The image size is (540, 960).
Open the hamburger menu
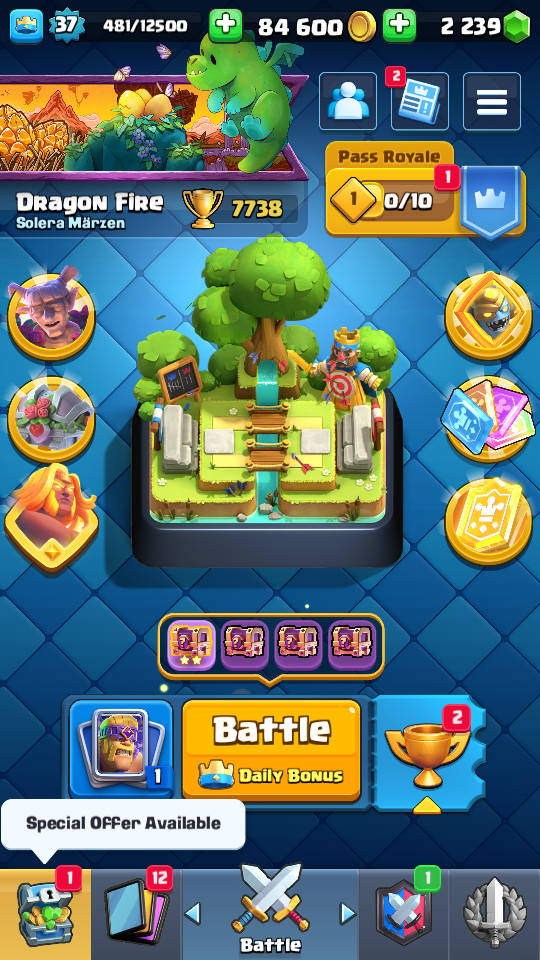tap(492, 102)
